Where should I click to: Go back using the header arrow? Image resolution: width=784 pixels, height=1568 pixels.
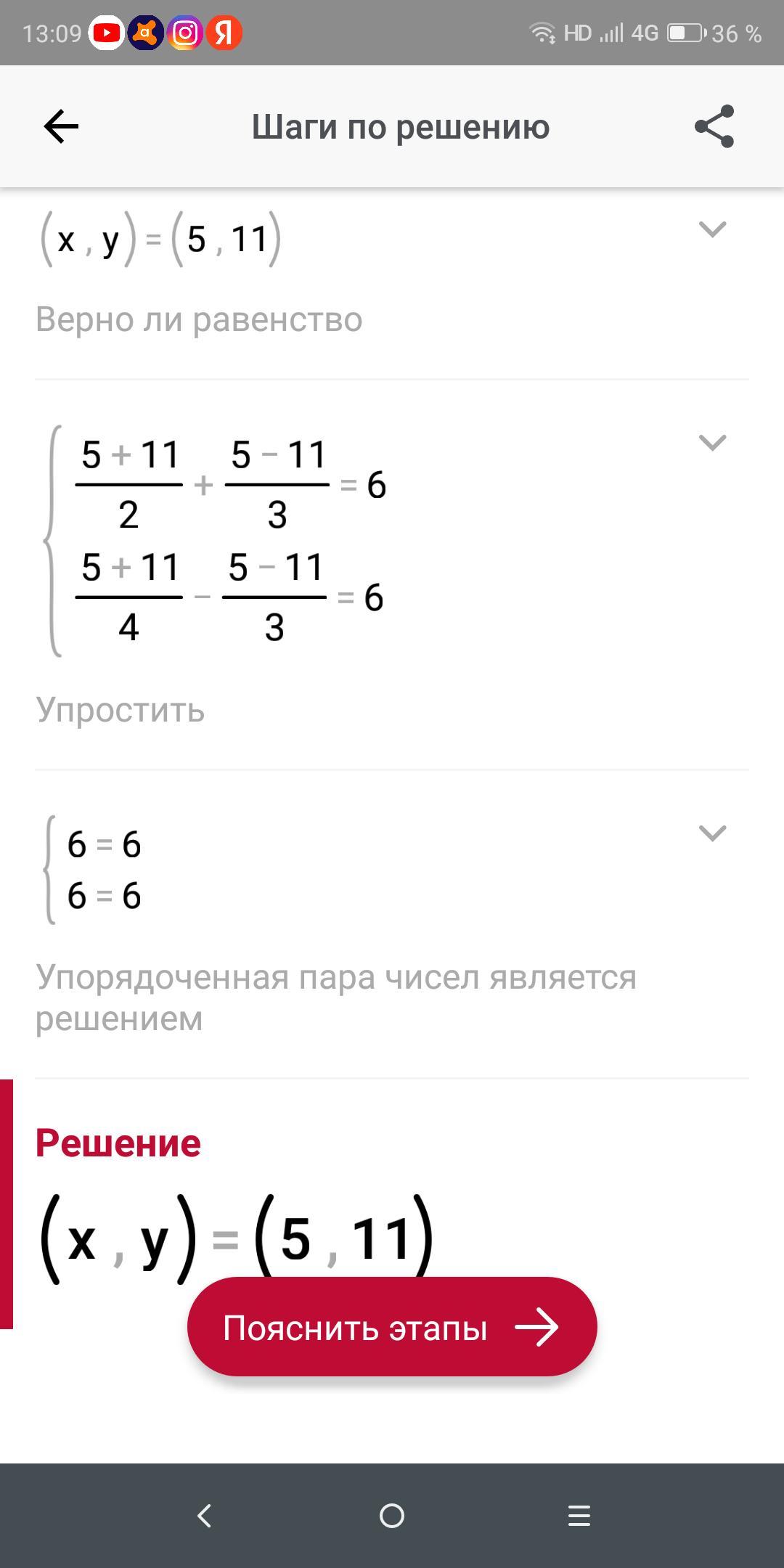[x=61, y=127]
